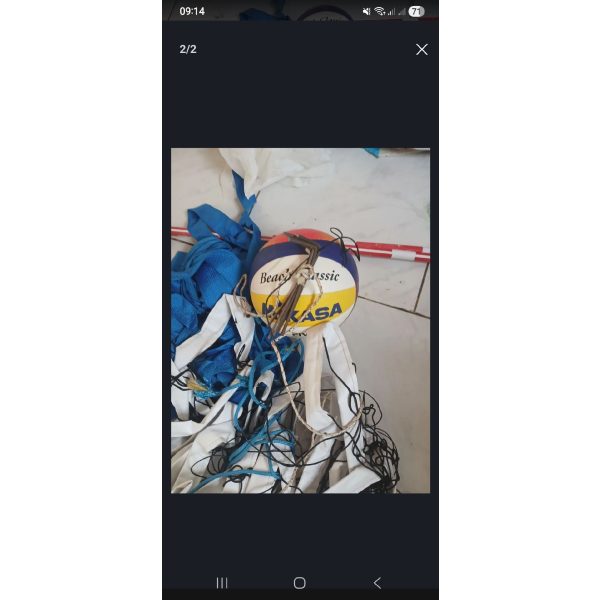Viewport: 600px width, 600px height.
Task: Go to the home screen
Action: (x=299, y=583)
